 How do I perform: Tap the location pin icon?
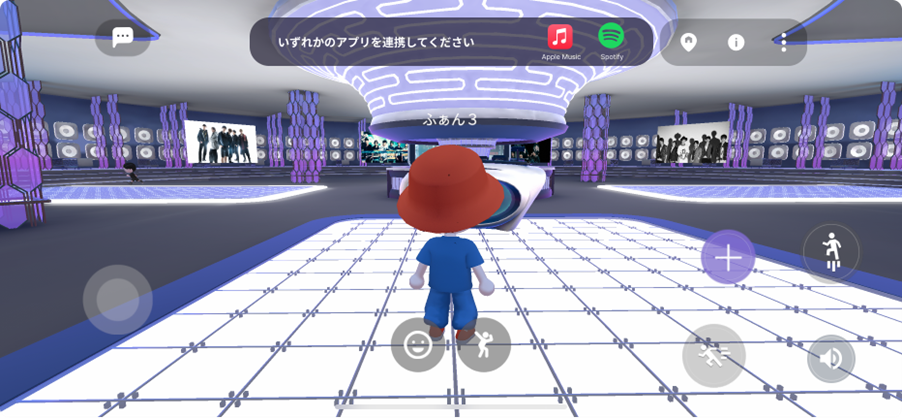tap(688, 42)
